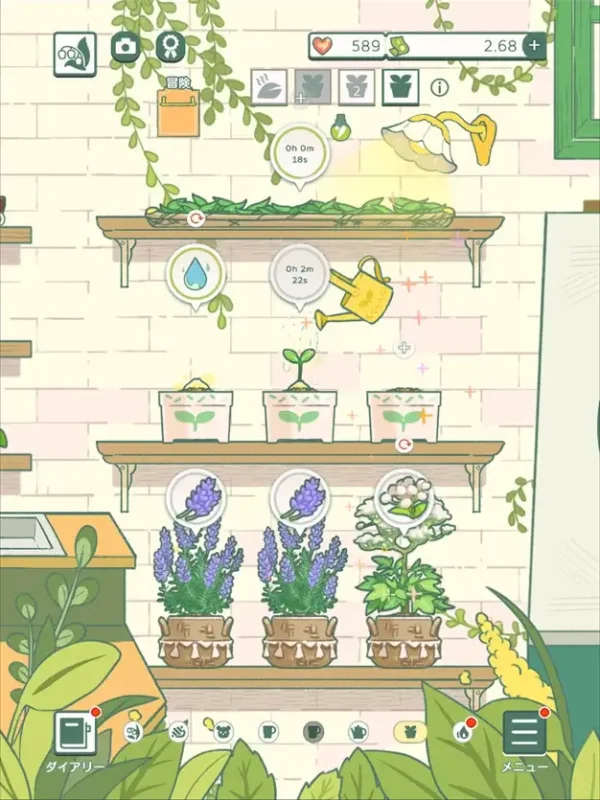Open the orange 冒険 adventure calendar
This screenshot has height=800, width=600.
(180, 110)
